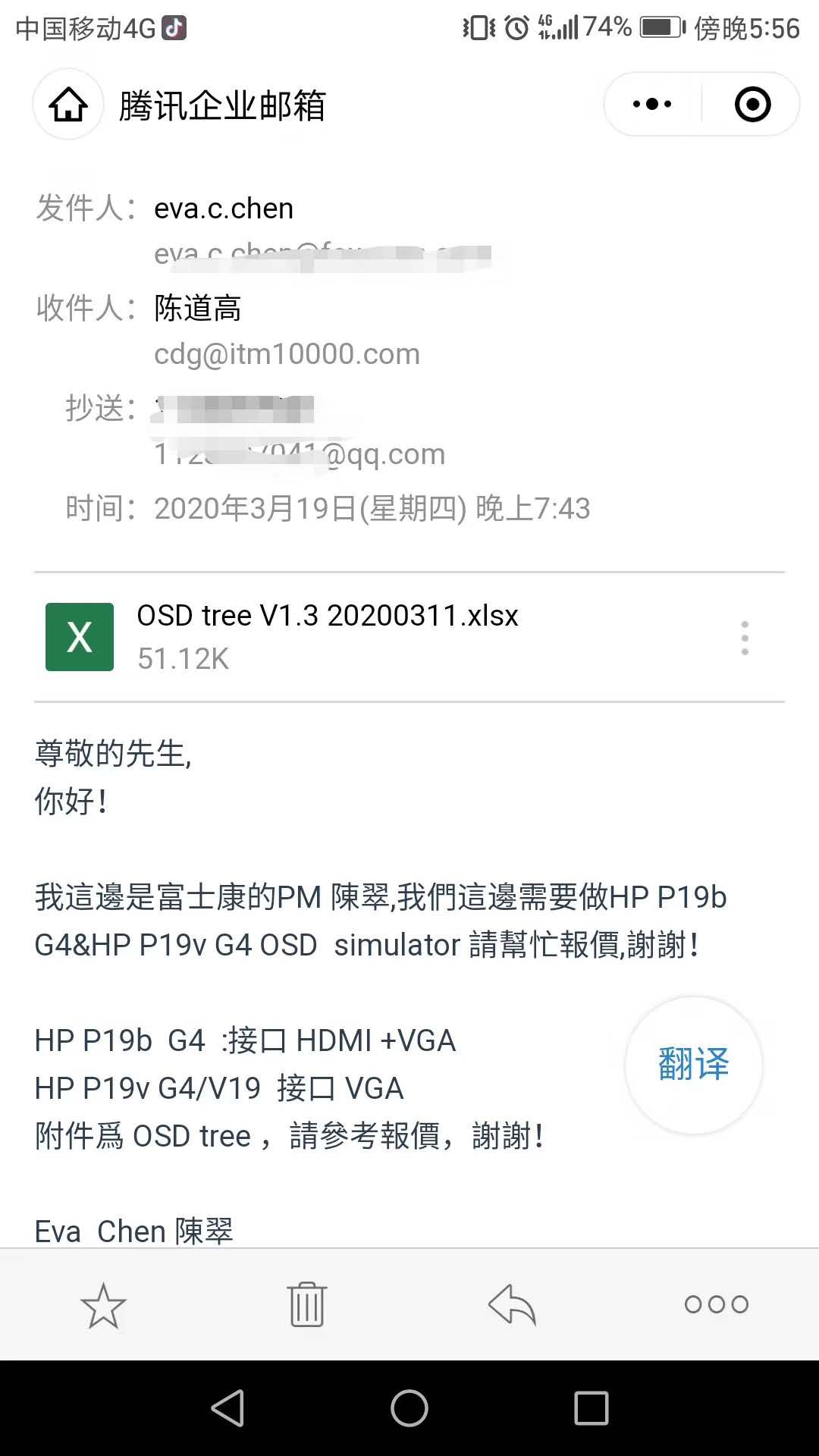Viewport: 819px width, 1456px height.
Task: Open more actions in bottom toolbar
Action: (x=716, y=1304)
